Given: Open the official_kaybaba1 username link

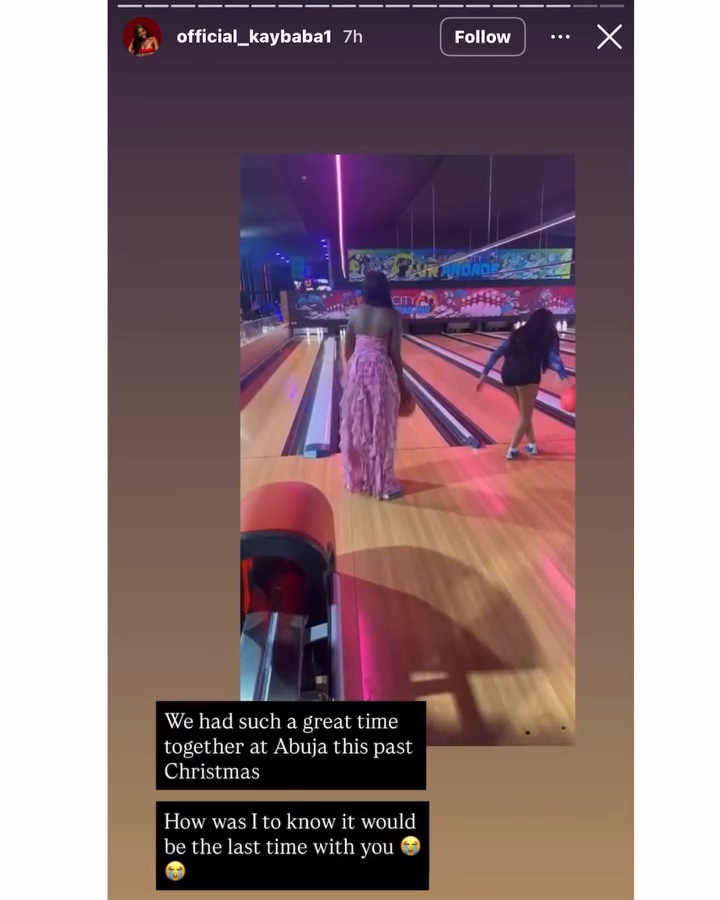Looking at the screenshot, I should tap(256, 37).
